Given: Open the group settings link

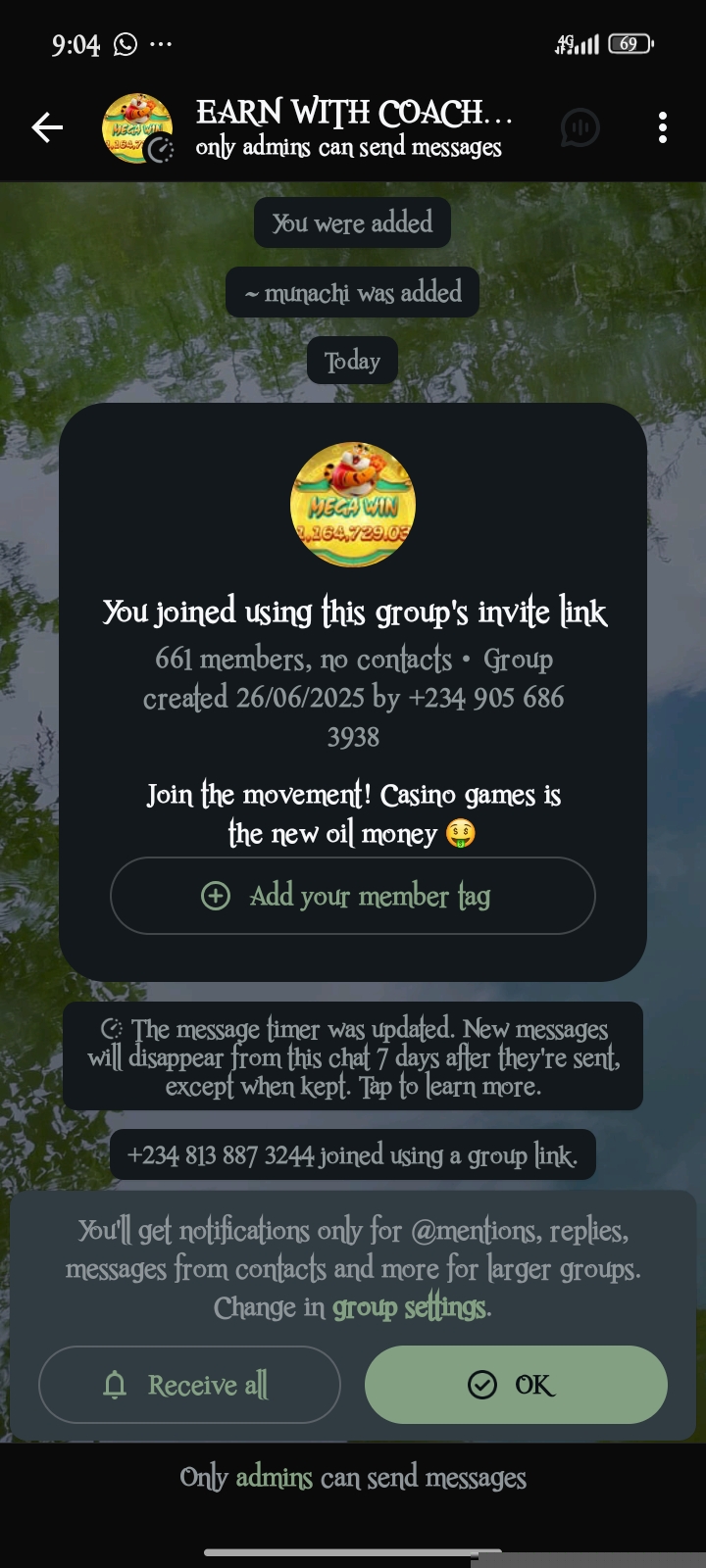Looking at the screenshot, I should 409,1308.
